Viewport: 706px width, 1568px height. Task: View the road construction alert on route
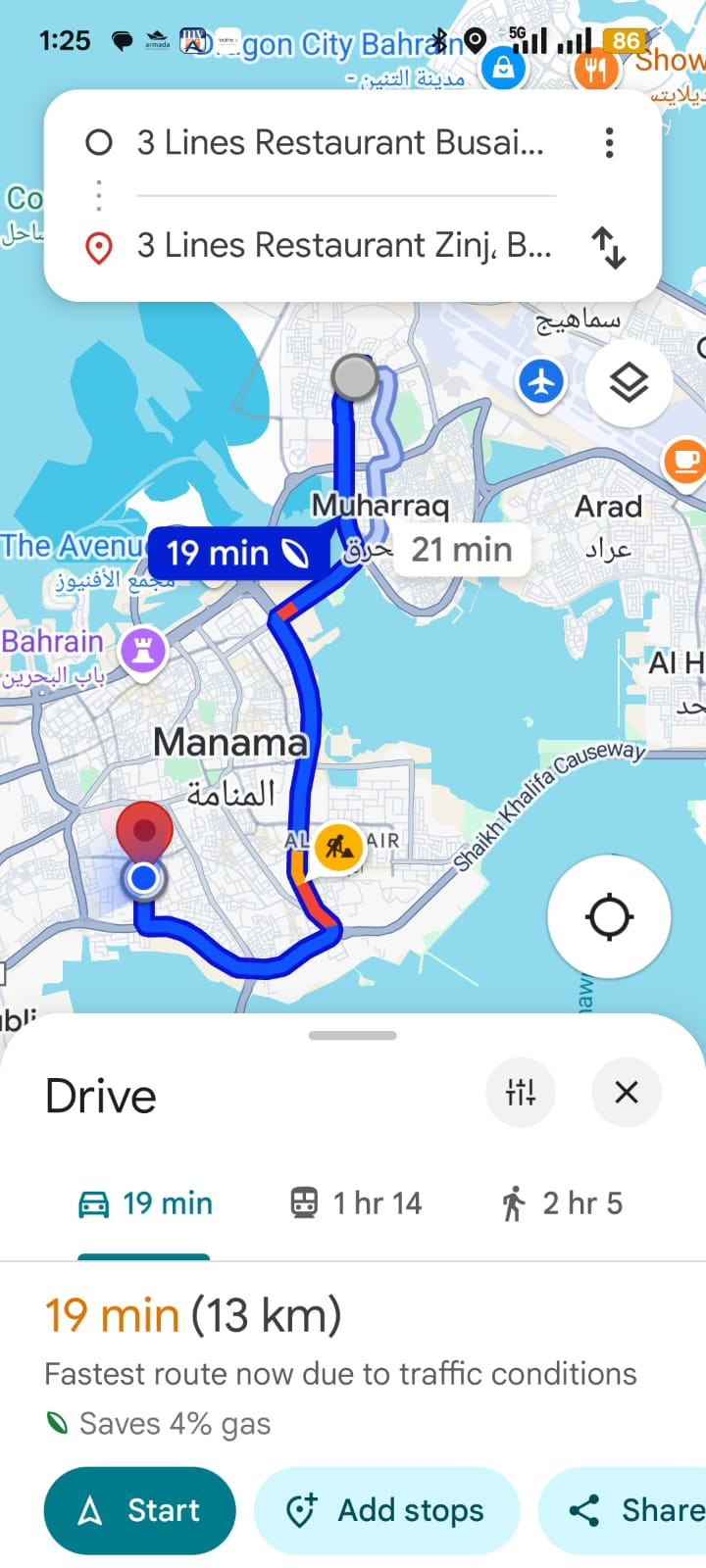339,846
